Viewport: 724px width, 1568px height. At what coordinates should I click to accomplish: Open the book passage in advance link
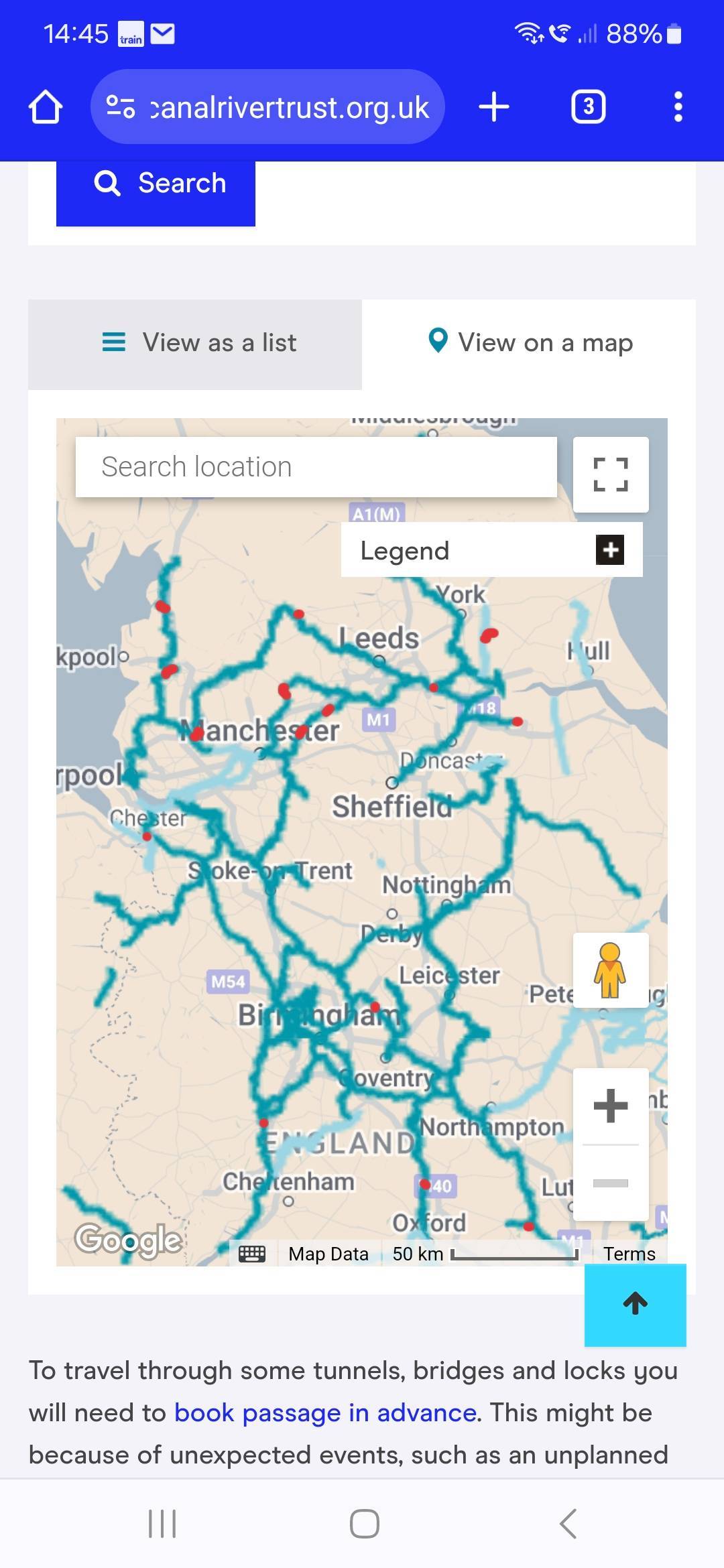click(325, 1413)
